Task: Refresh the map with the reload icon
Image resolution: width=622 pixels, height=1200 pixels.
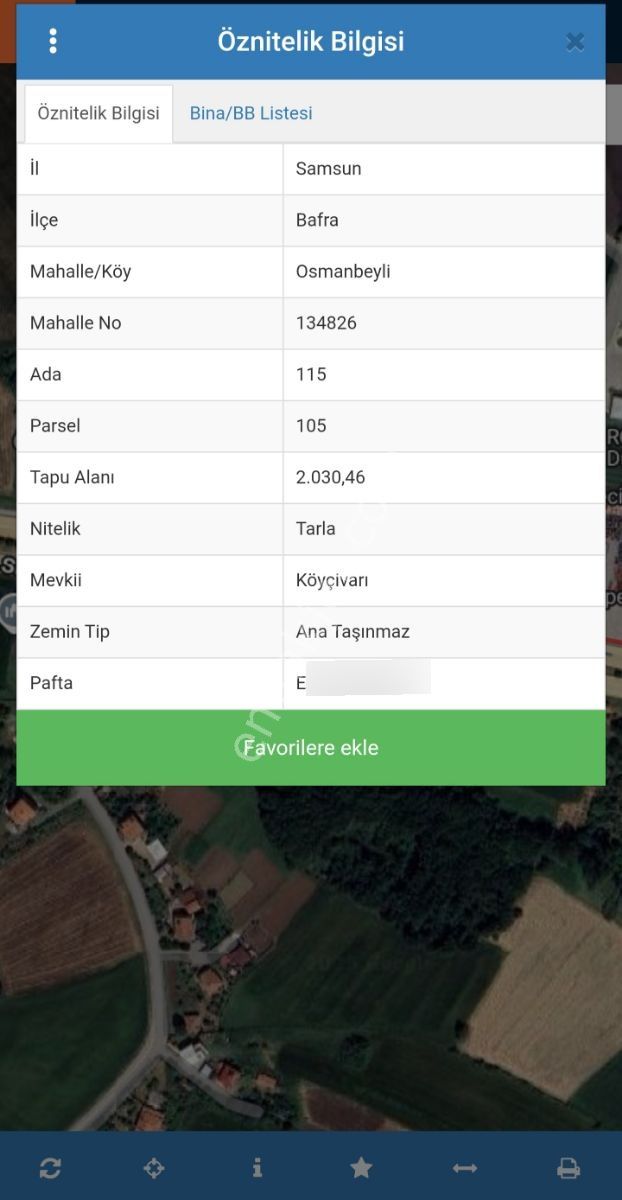Action: coord(50,1168)
